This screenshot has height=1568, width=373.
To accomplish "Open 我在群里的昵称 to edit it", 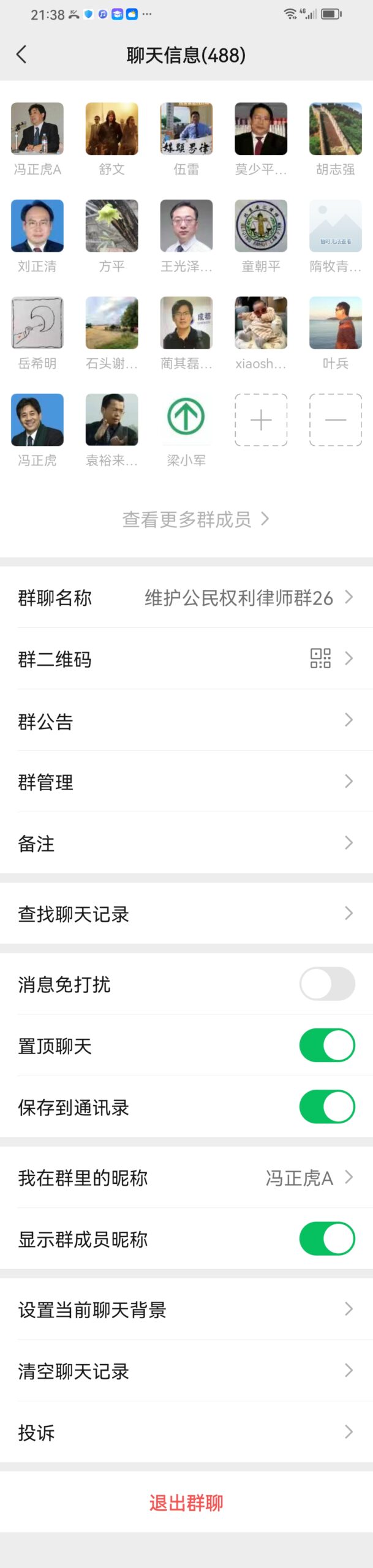I will click(186, 1177).
